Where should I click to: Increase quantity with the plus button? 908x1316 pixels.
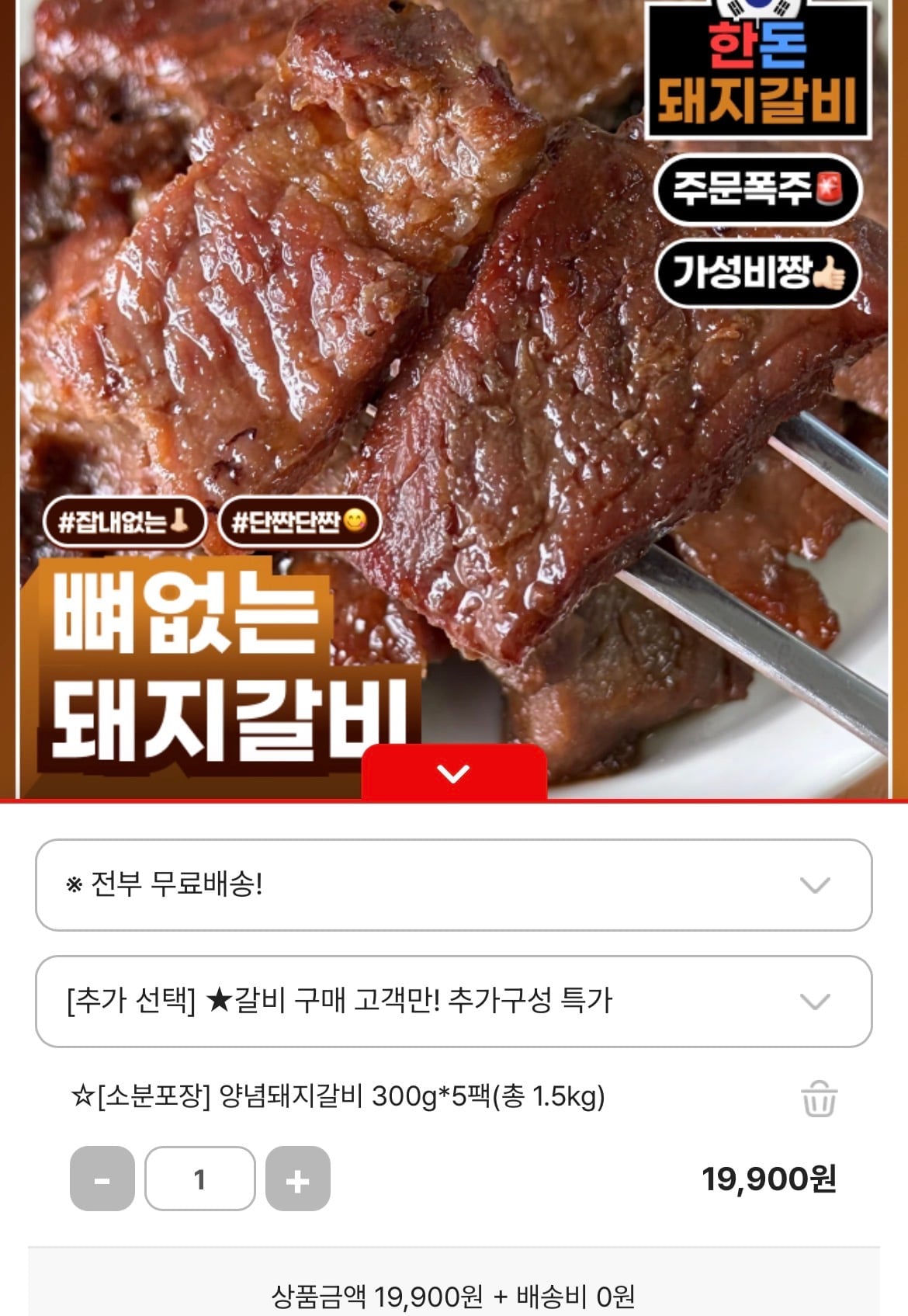(x=298, y=1179)
